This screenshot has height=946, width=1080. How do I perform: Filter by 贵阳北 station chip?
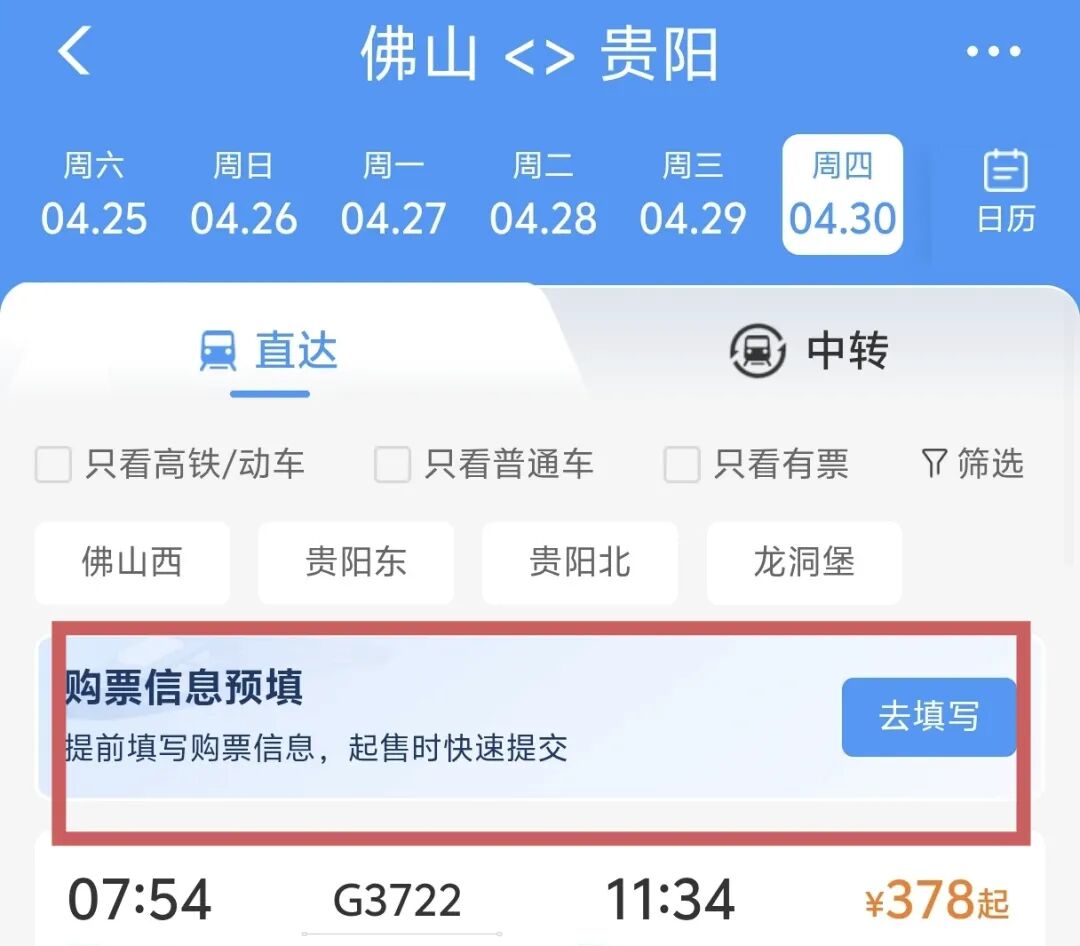pyautogui.click(x=580, y=562)
